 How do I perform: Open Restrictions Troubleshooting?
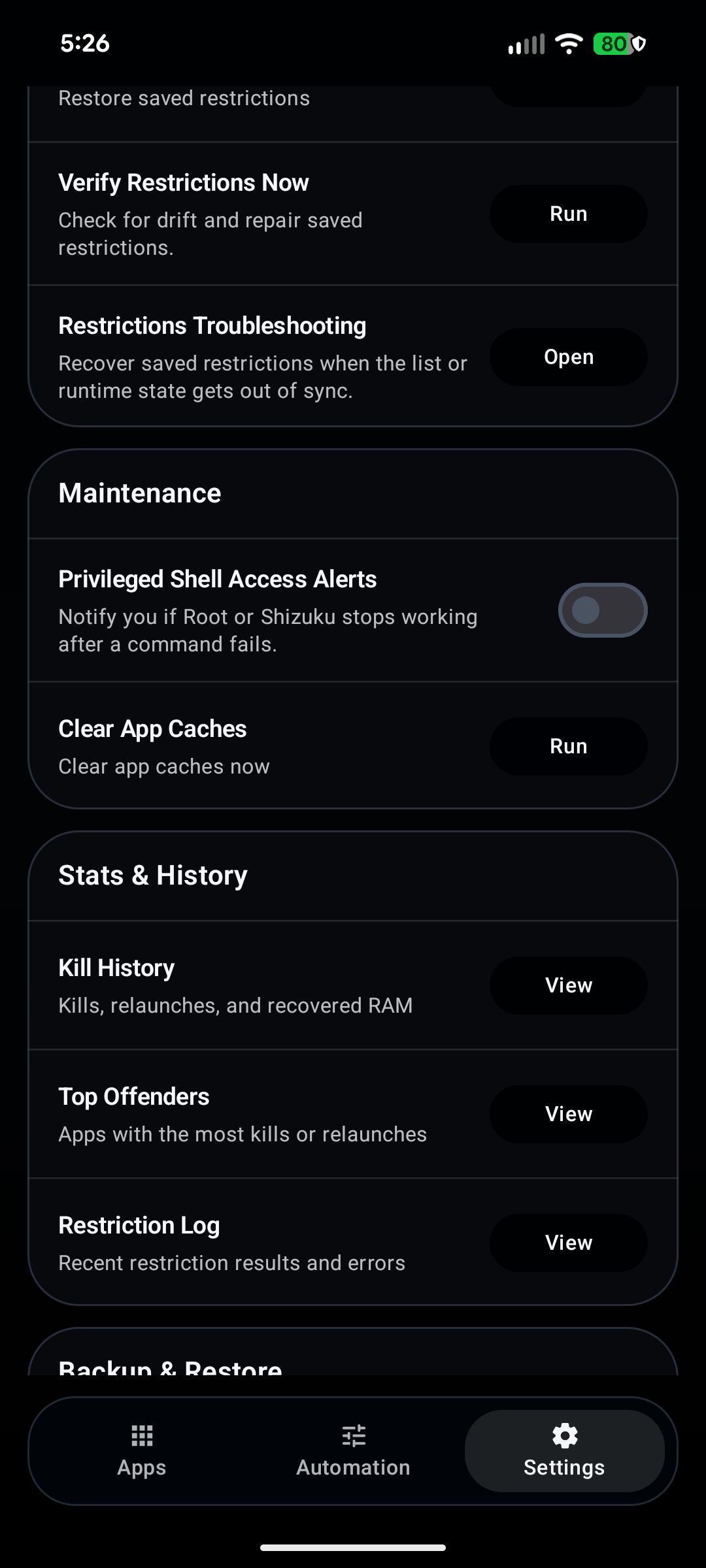[x=567, y=357]
